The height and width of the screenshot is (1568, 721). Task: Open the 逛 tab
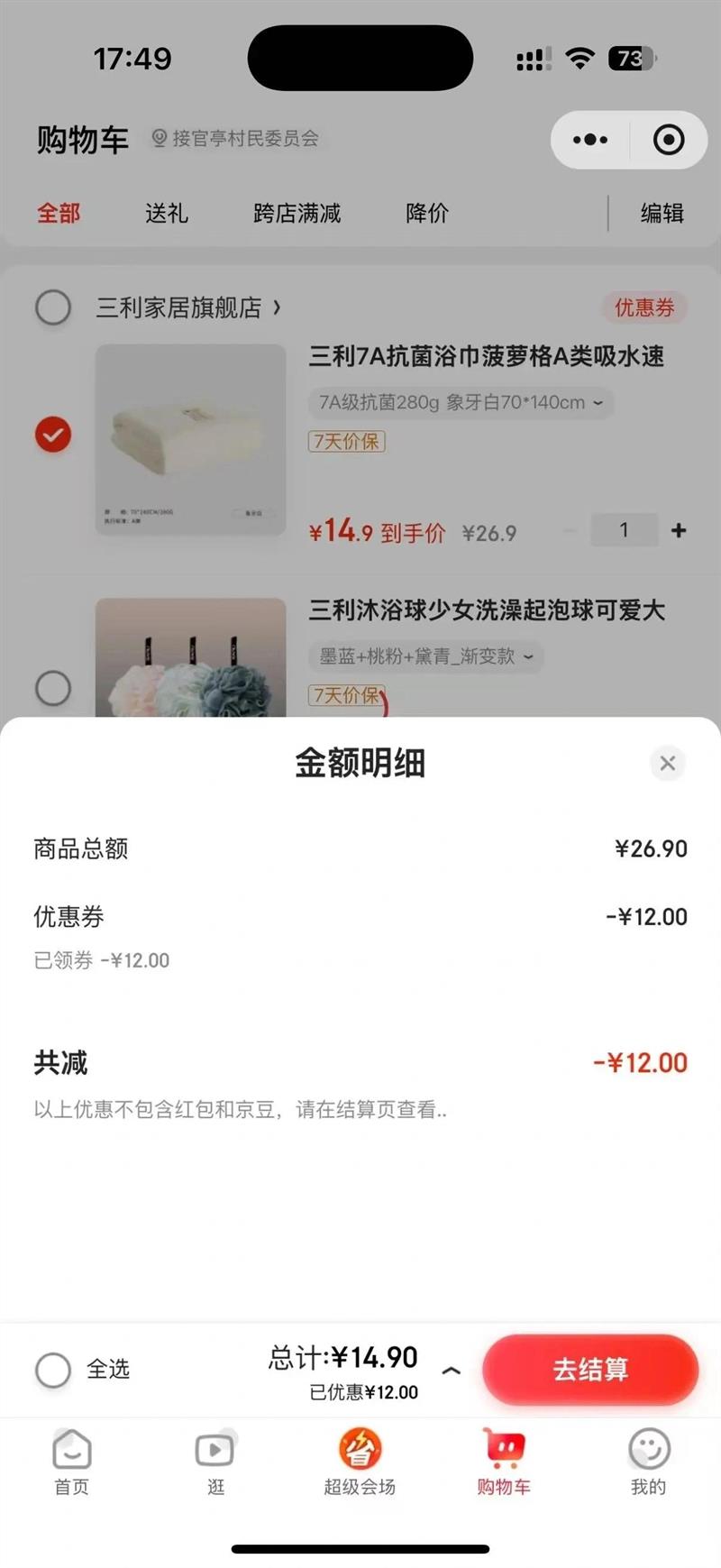pyautogui.click(x=215, y=1463)
